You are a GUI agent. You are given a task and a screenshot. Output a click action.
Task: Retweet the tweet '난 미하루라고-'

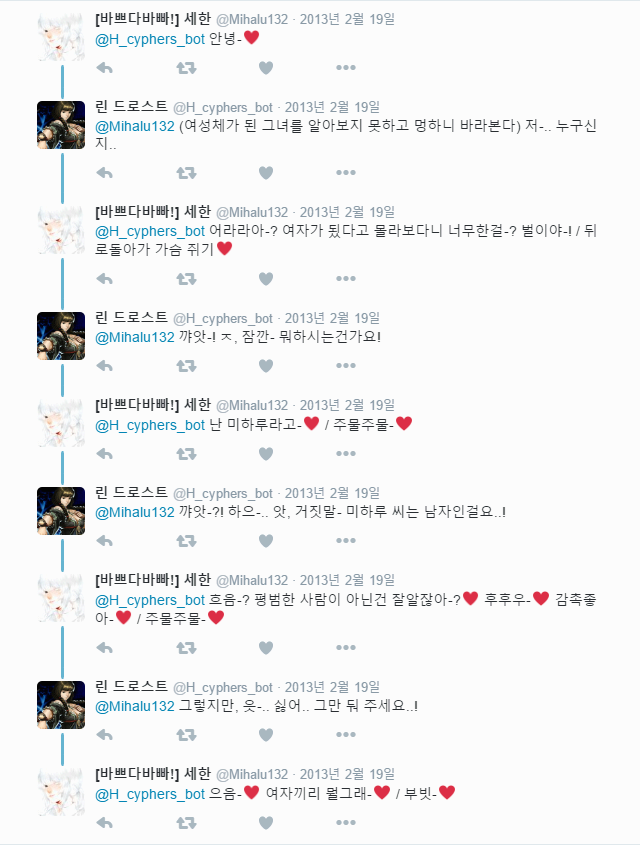185,453
